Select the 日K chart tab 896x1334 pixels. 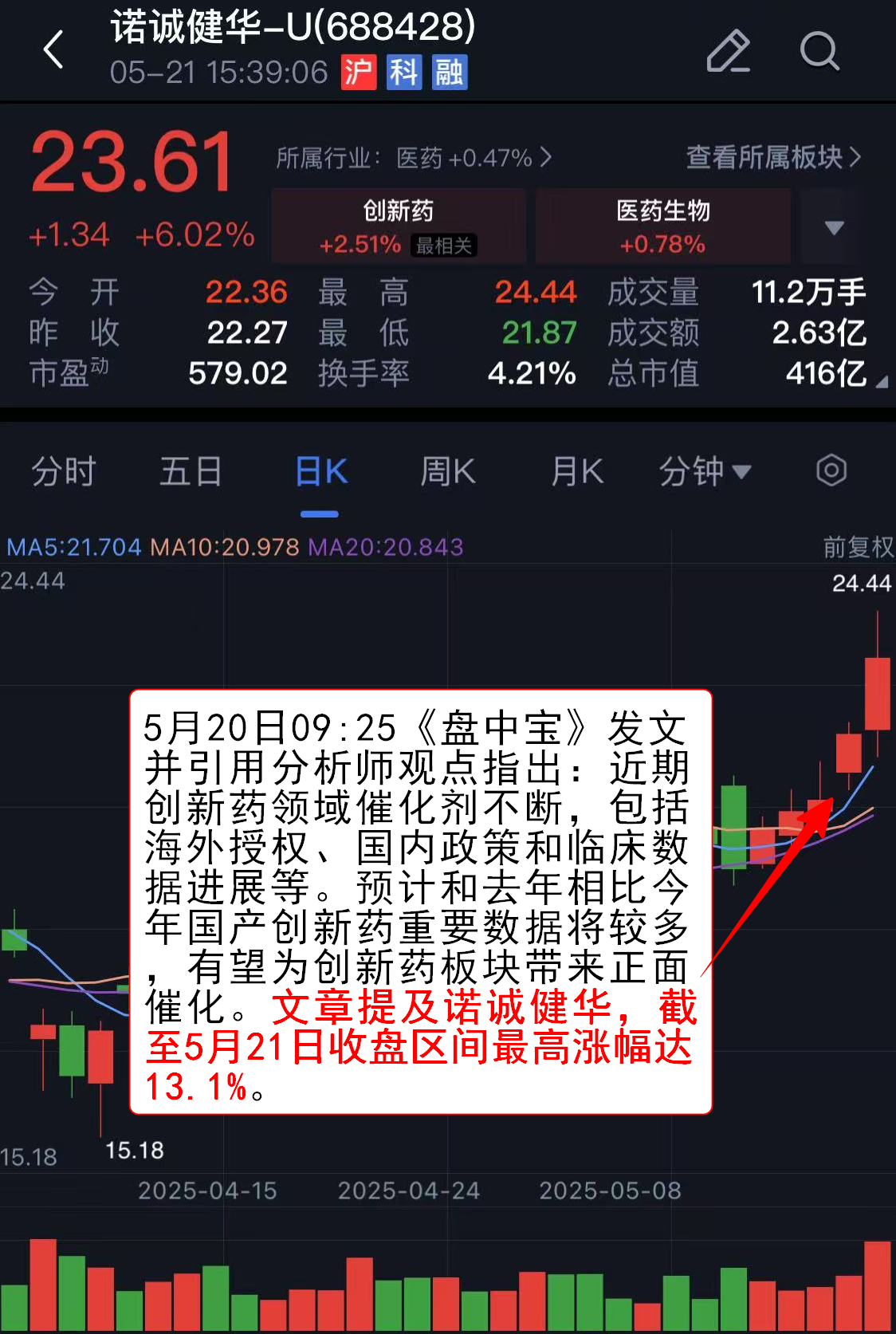click(x=320, y=471)
